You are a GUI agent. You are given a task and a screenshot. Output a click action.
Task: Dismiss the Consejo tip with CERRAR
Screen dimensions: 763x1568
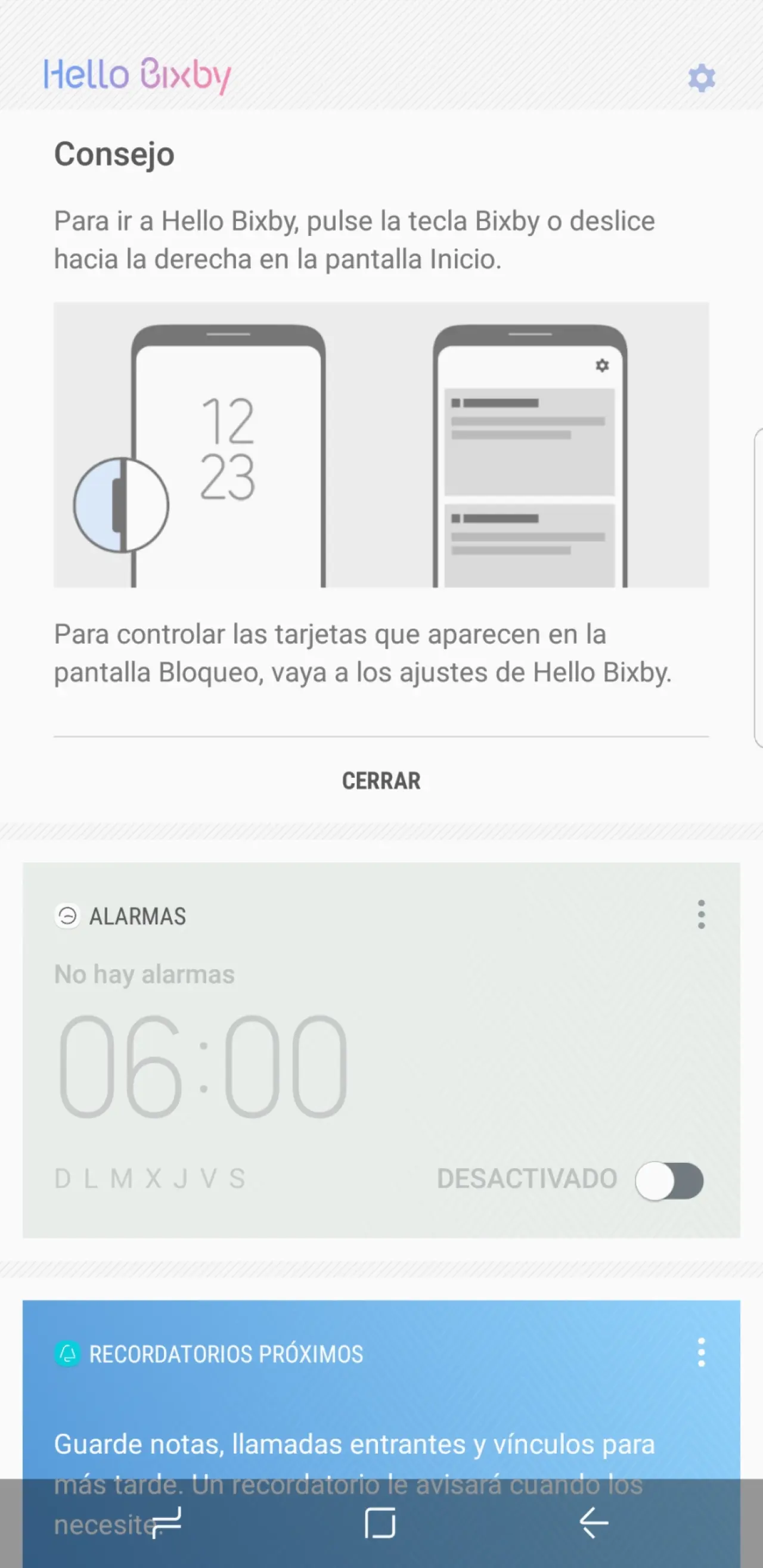(381, 780)
